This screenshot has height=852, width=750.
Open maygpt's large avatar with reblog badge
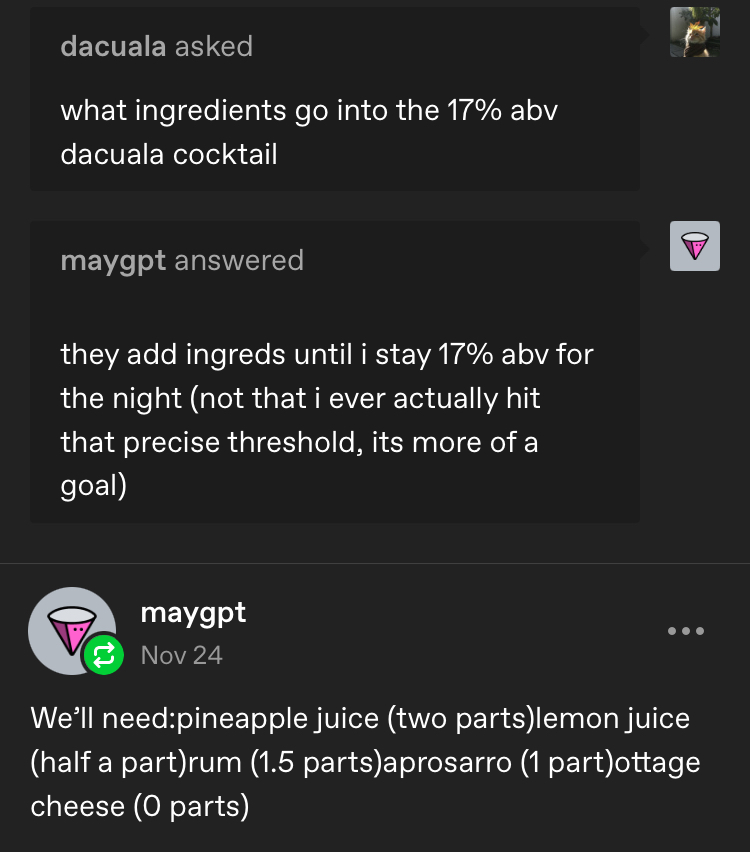(x=70, y=630)
